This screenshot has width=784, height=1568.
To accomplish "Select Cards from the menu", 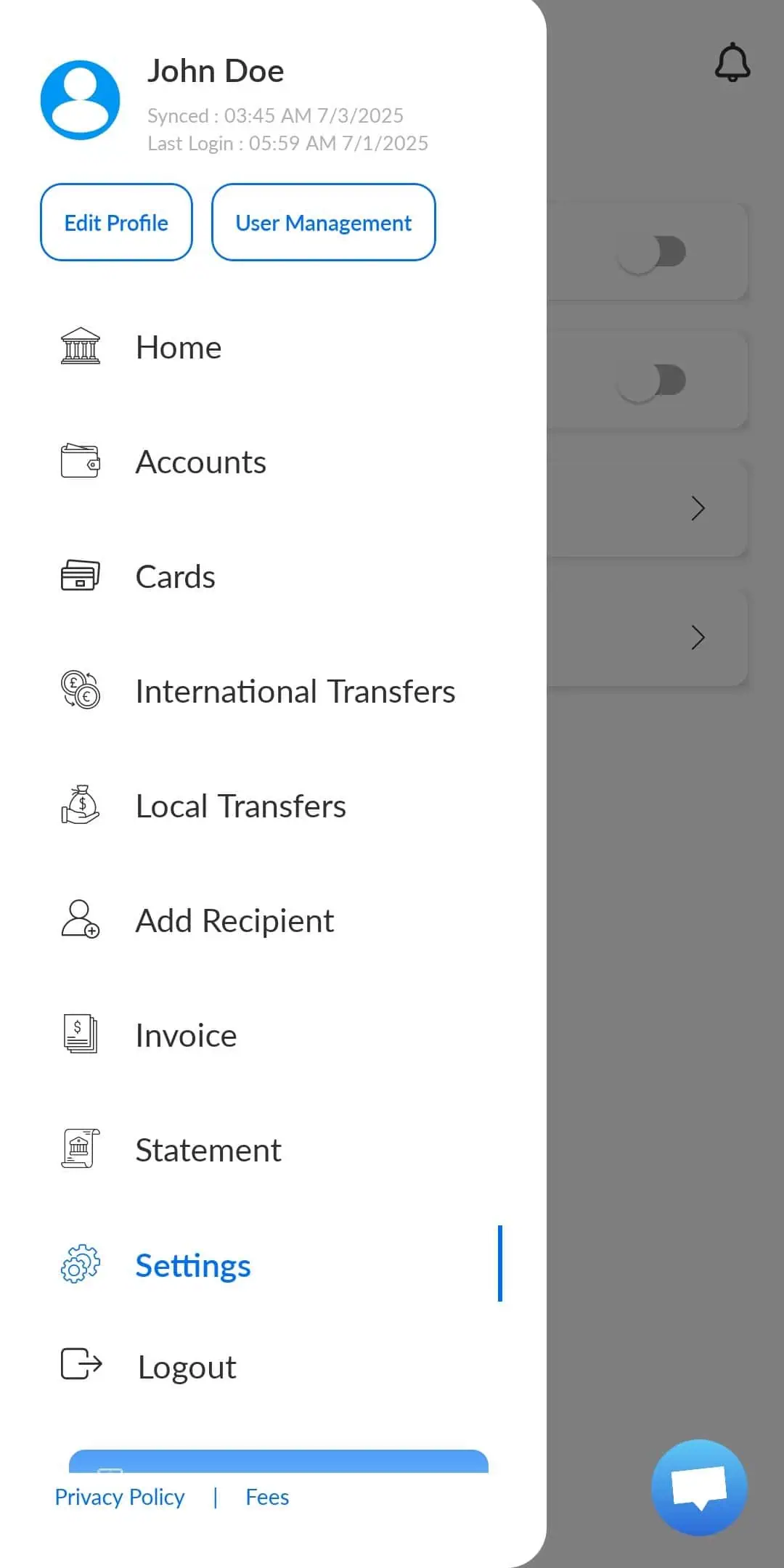I will (273, 576).
